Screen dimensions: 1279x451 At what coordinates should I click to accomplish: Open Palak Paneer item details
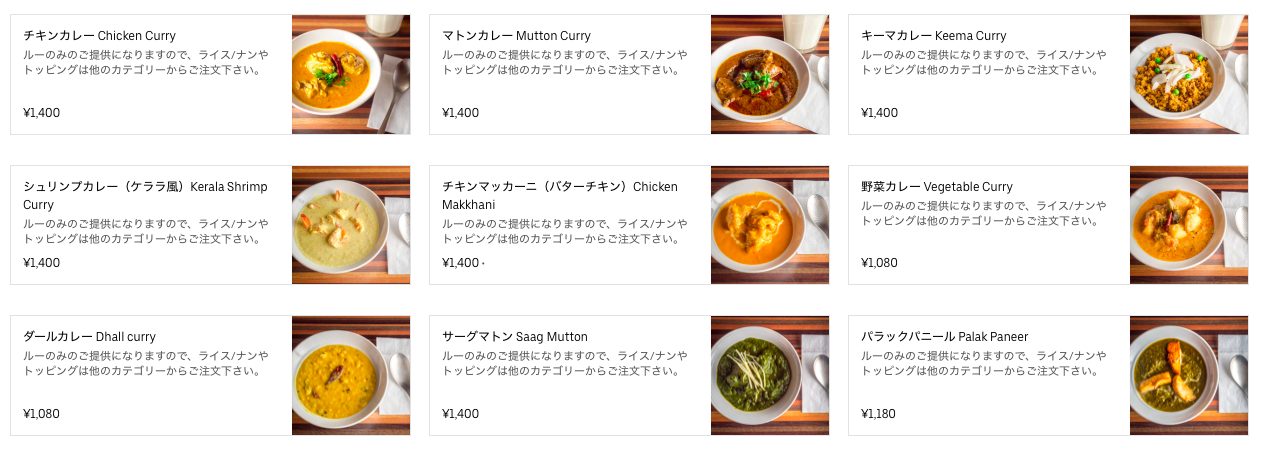click(1048, 375)
